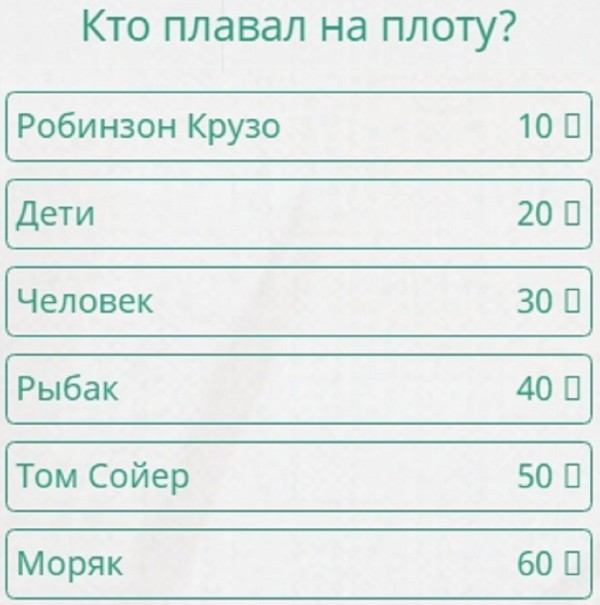Select the Том Сойер answer

coord(298,477)
